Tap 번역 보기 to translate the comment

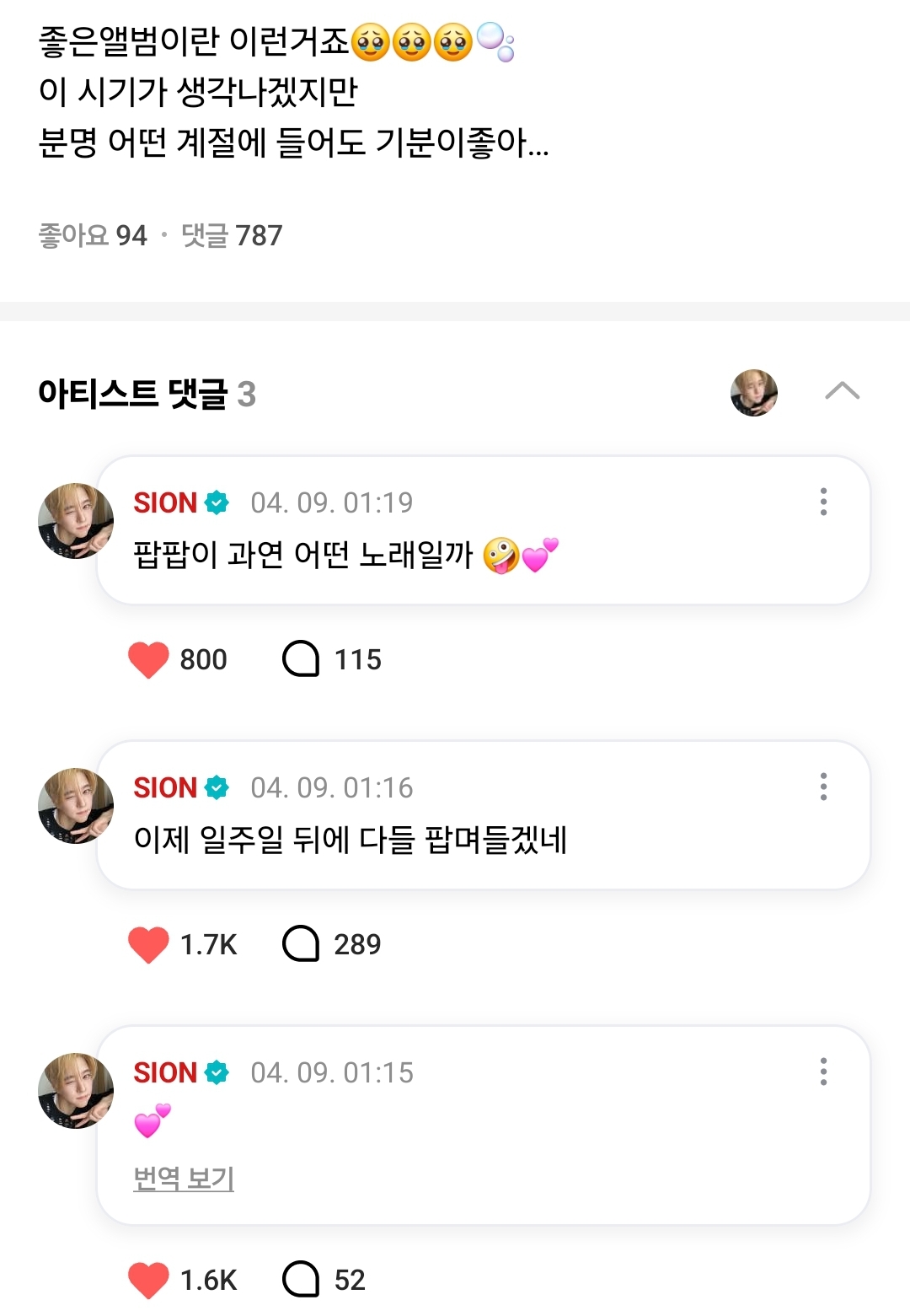click(x=184, y=1178)
